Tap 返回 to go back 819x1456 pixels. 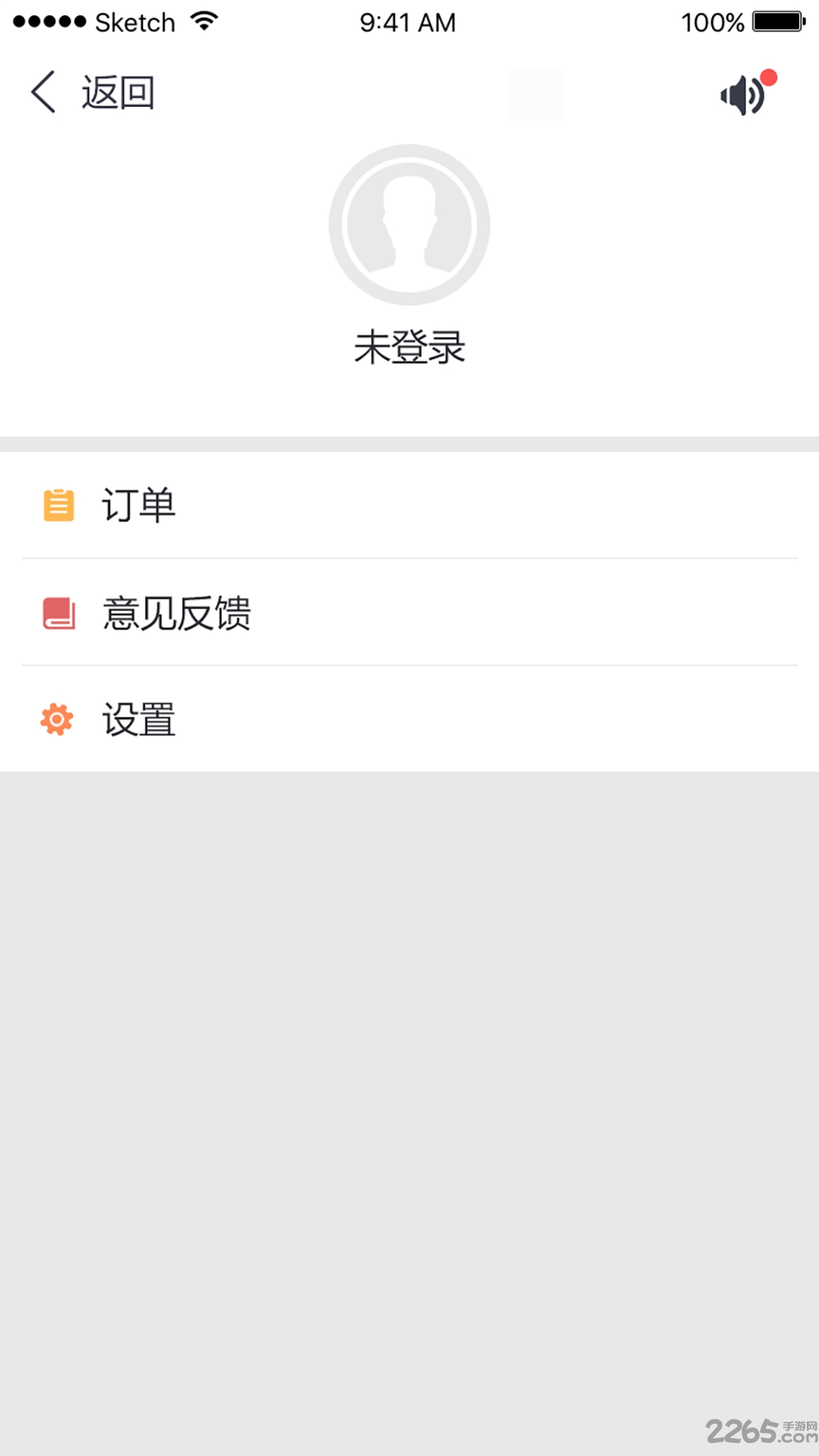tap(118, 91)
